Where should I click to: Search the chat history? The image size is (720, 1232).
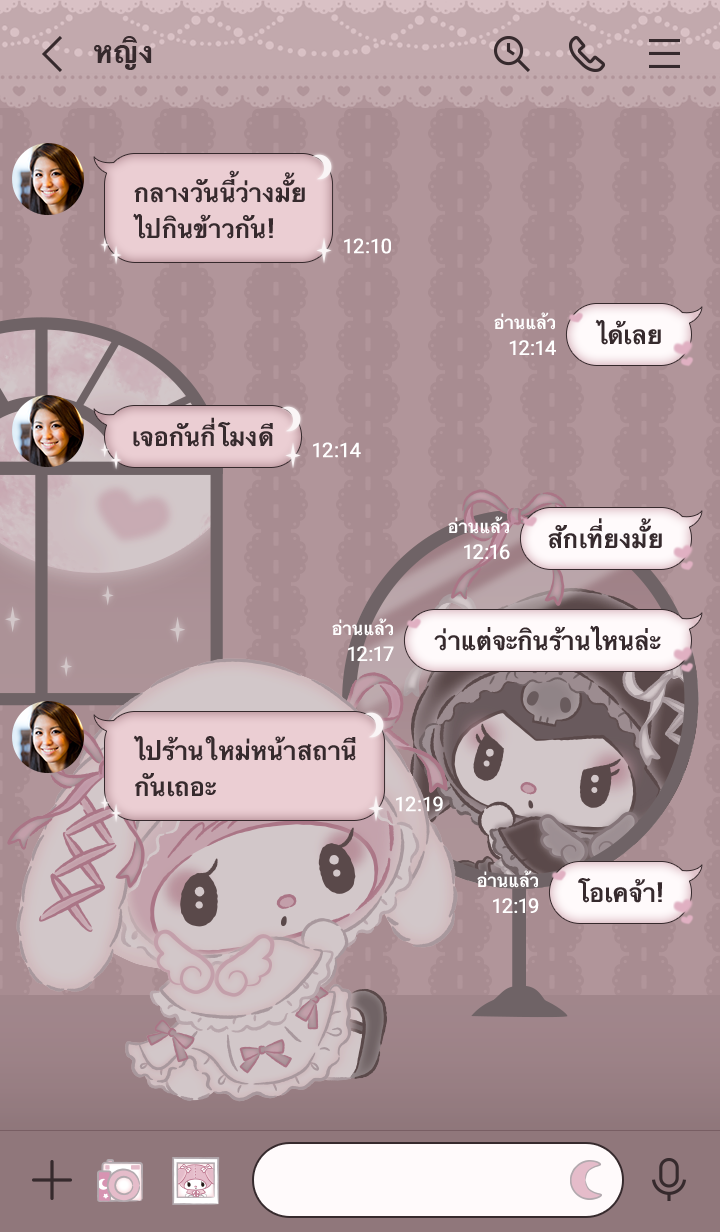(x=511, y=54)
